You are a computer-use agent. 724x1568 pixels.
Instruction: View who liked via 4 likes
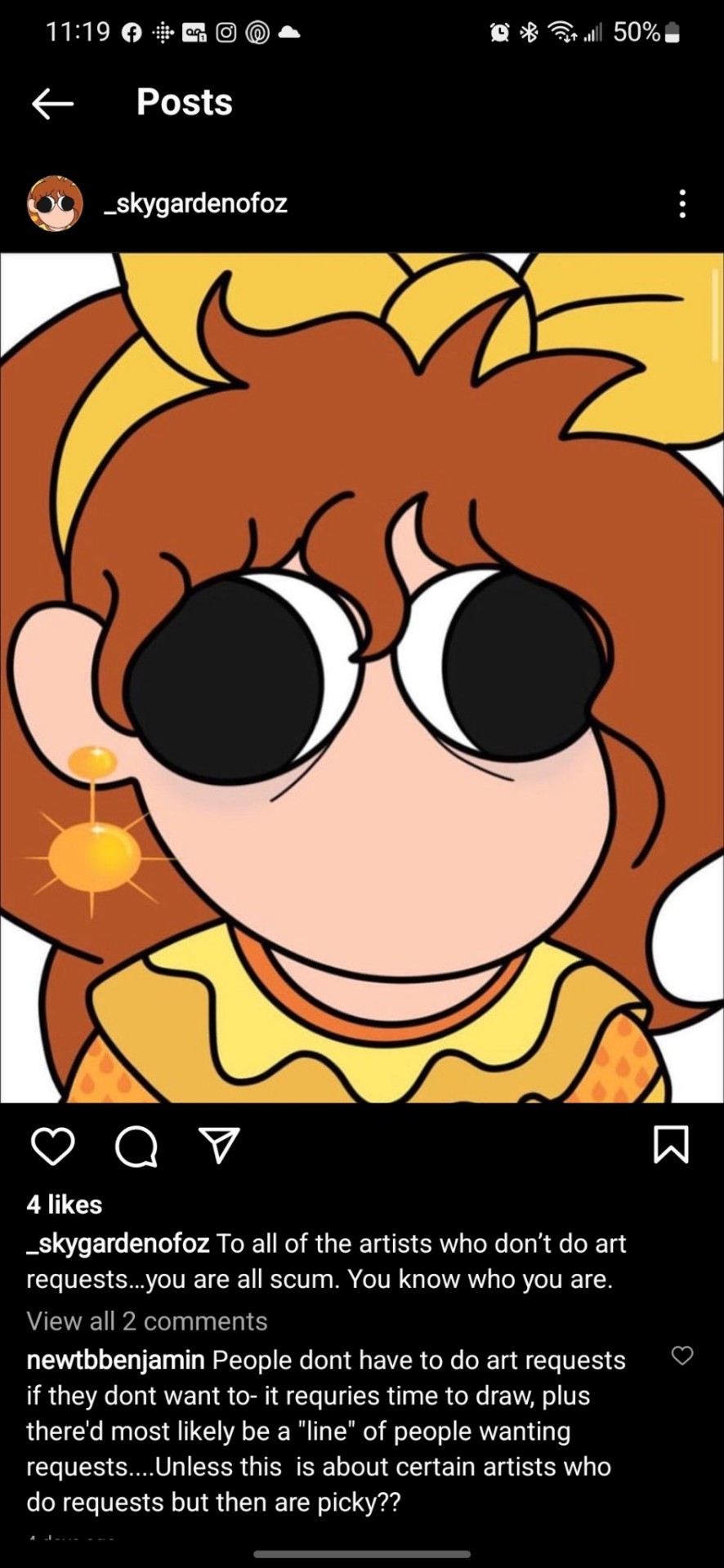pyautogui.click(x=65, y=1205)
